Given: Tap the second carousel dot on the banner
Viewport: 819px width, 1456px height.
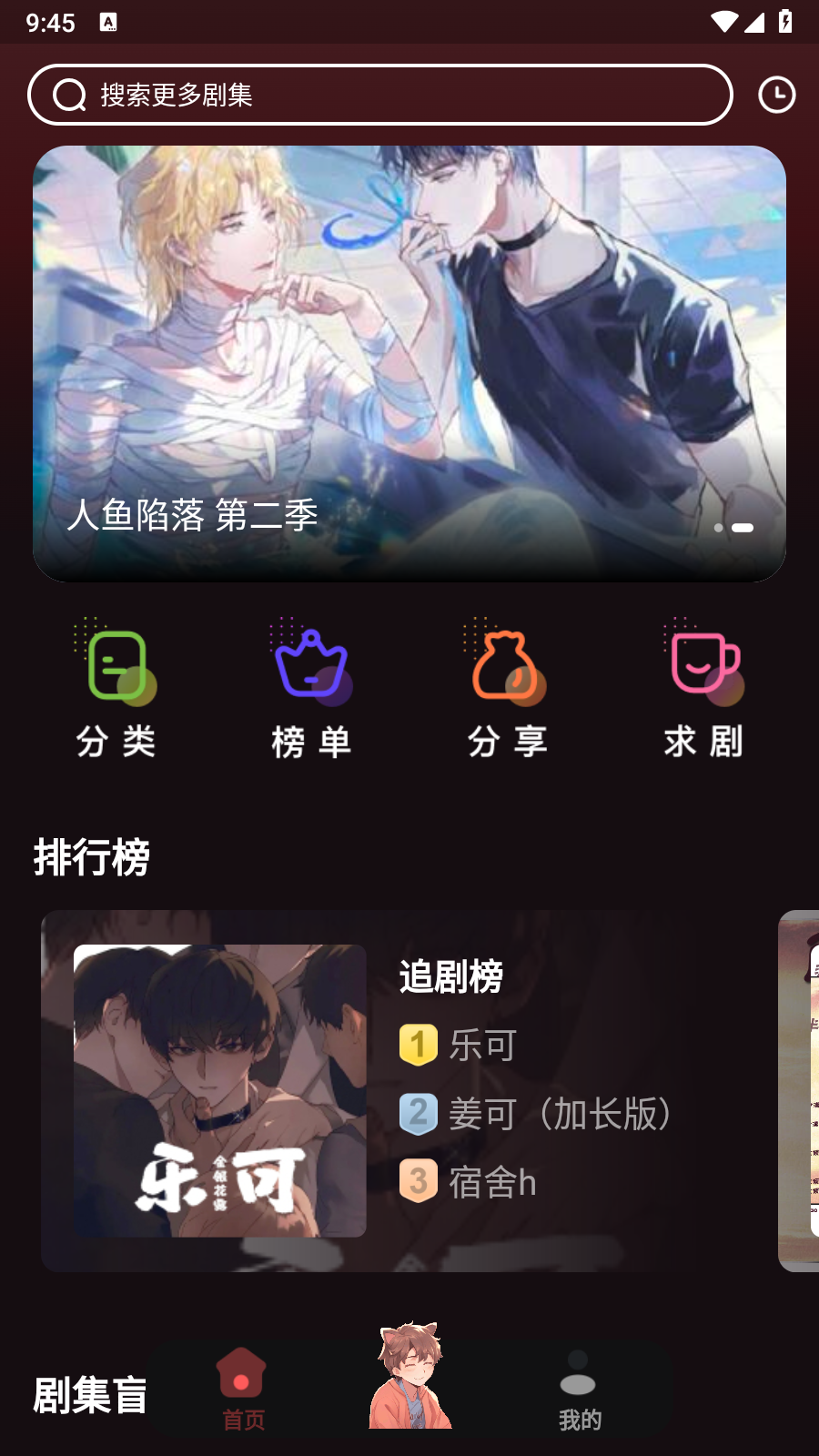Looking at the screenshot, I should point(743,528).
